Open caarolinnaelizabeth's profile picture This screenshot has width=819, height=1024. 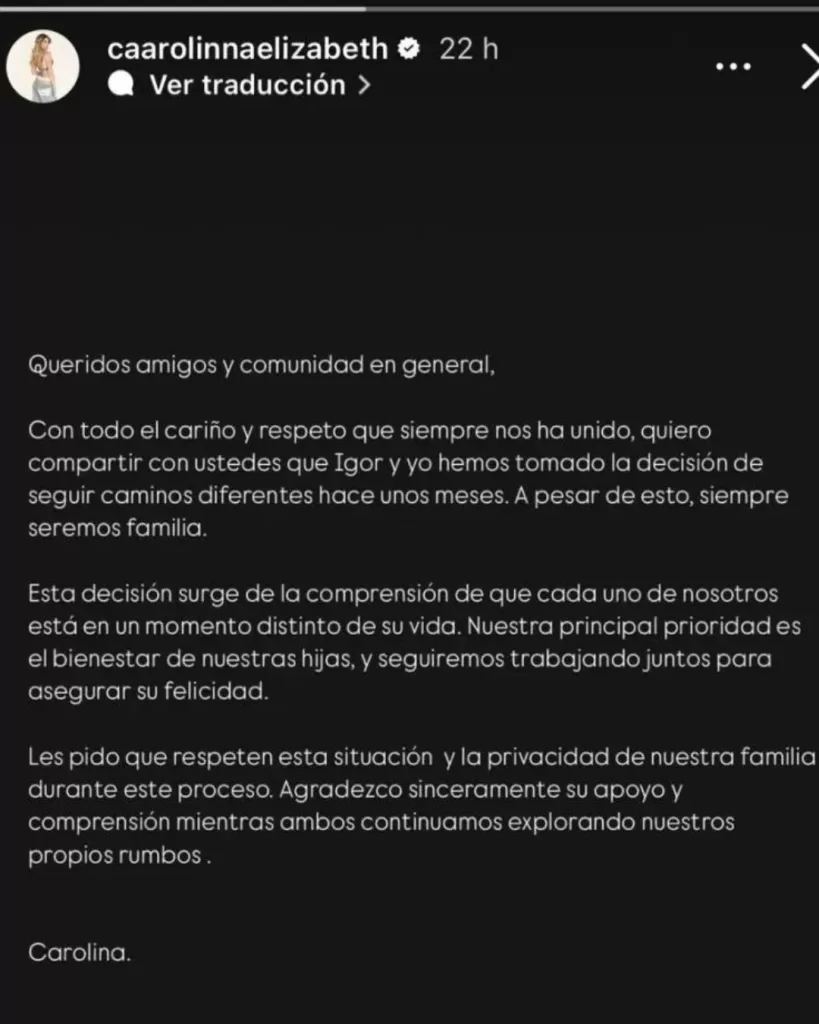tap(43, 66)
